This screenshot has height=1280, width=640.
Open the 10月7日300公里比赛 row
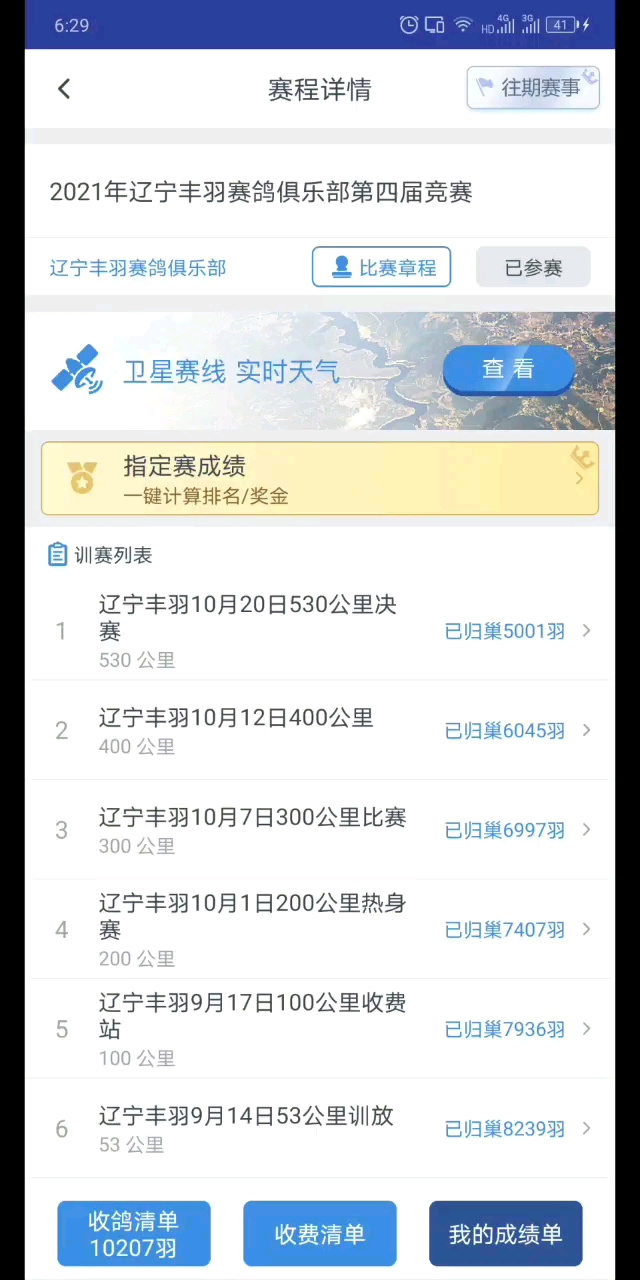(320, 830)
